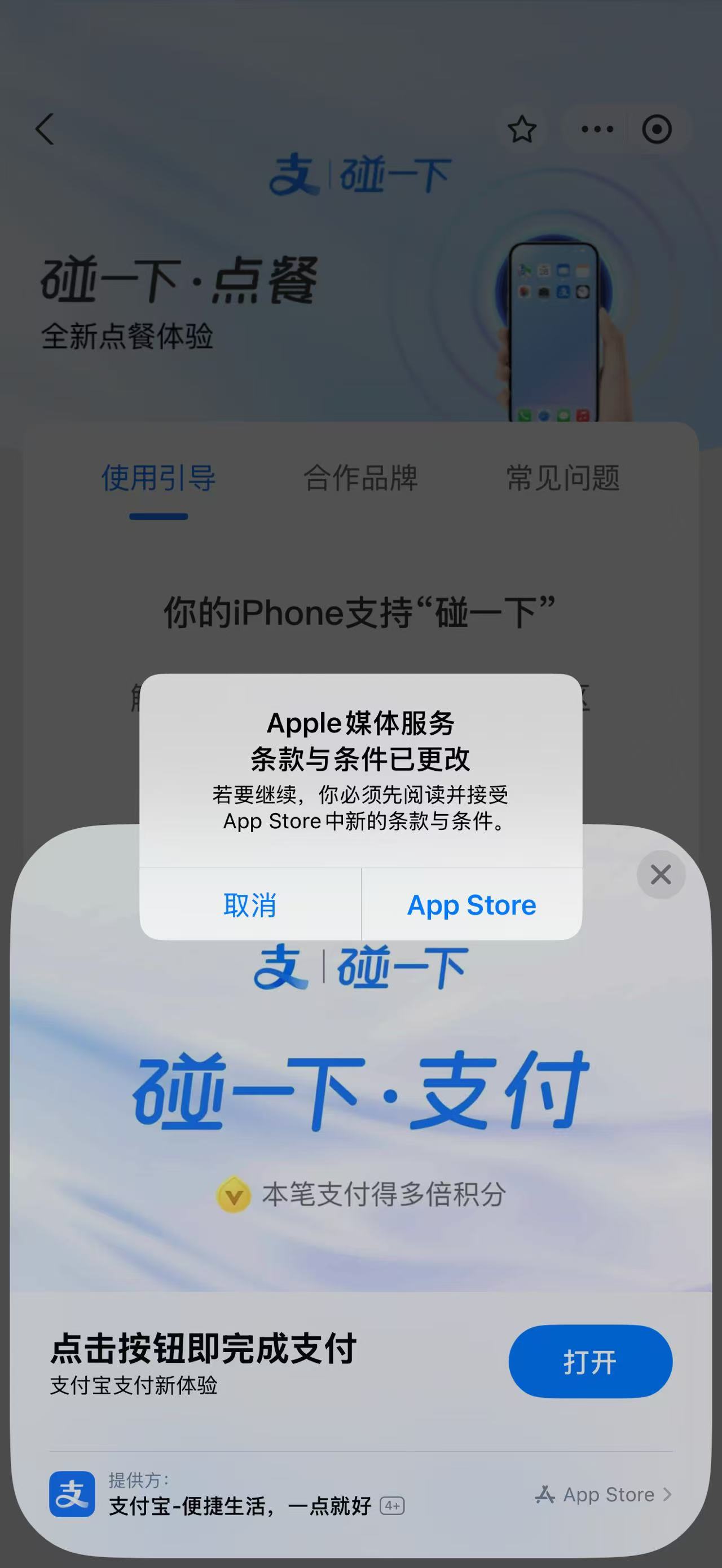Image resolution: width=722 pixels, height=1568 pixels.
Task: Select the 使用引导 tab
Action: [x=159, y=478]
